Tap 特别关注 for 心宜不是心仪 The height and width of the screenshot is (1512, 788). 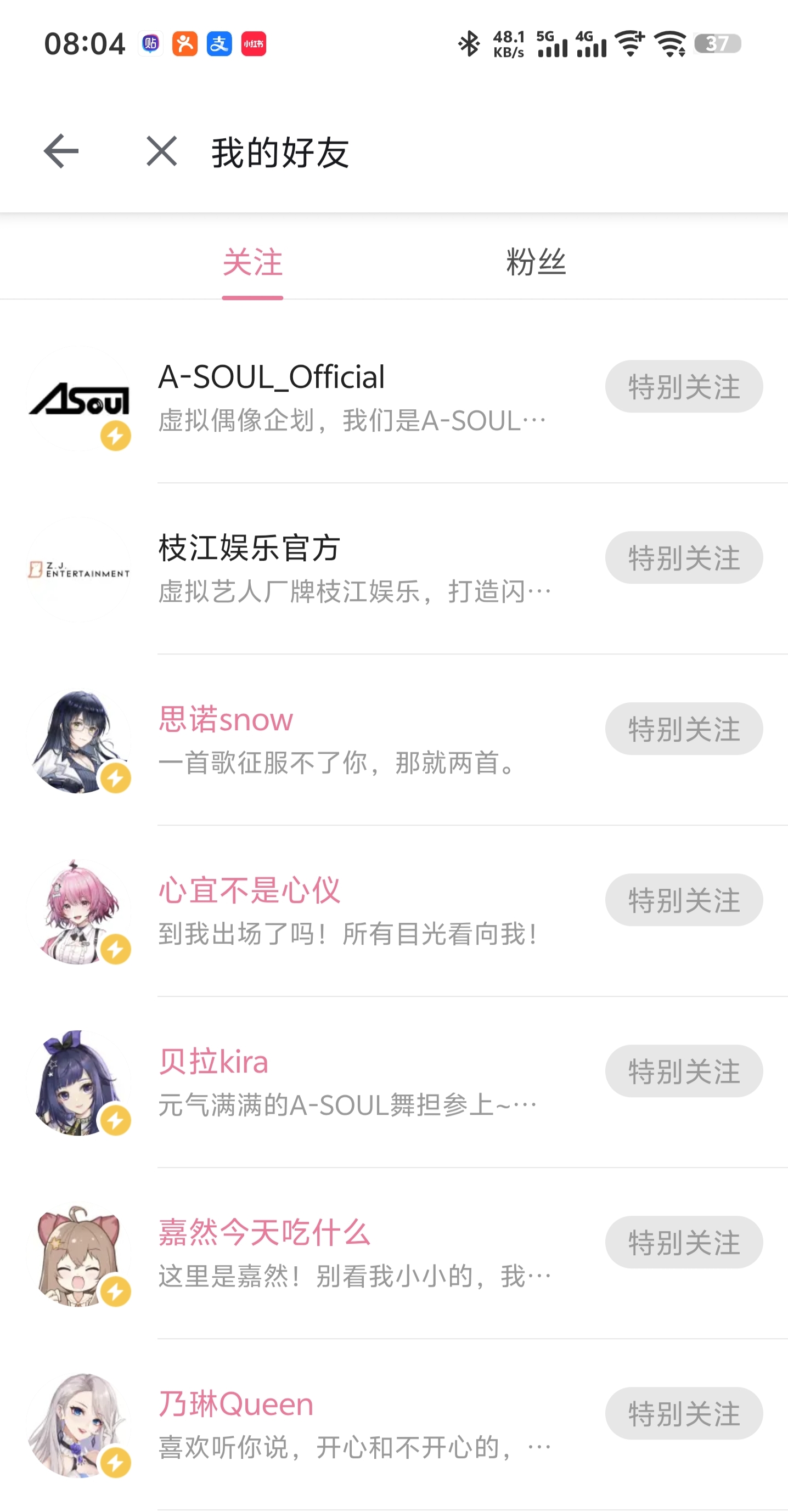pyautogui.click(x=684, y=900)
